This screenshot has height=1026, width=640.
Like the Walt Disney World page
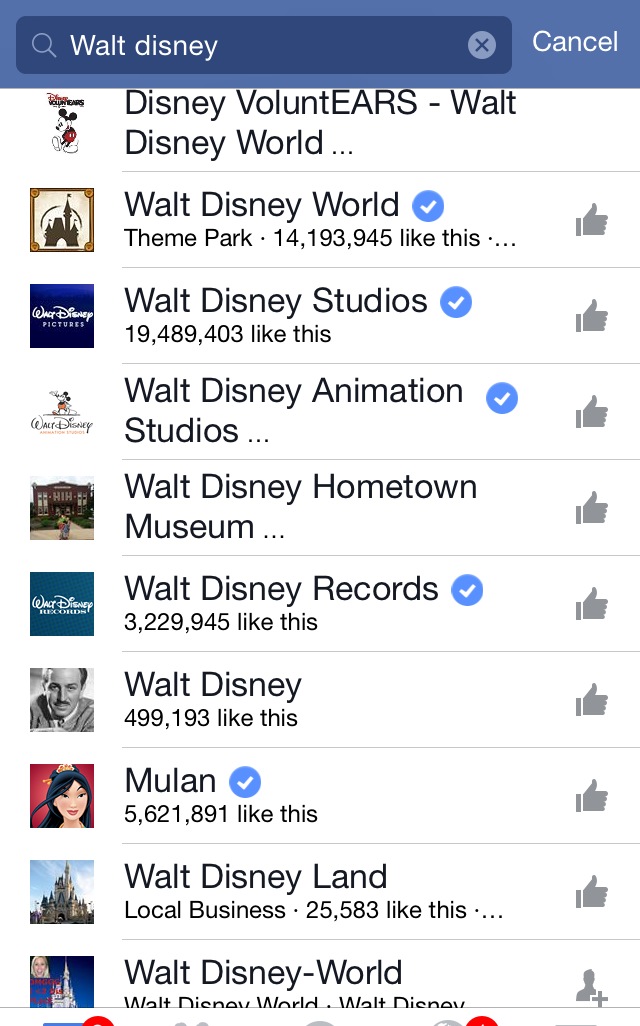tap(592, 220)
